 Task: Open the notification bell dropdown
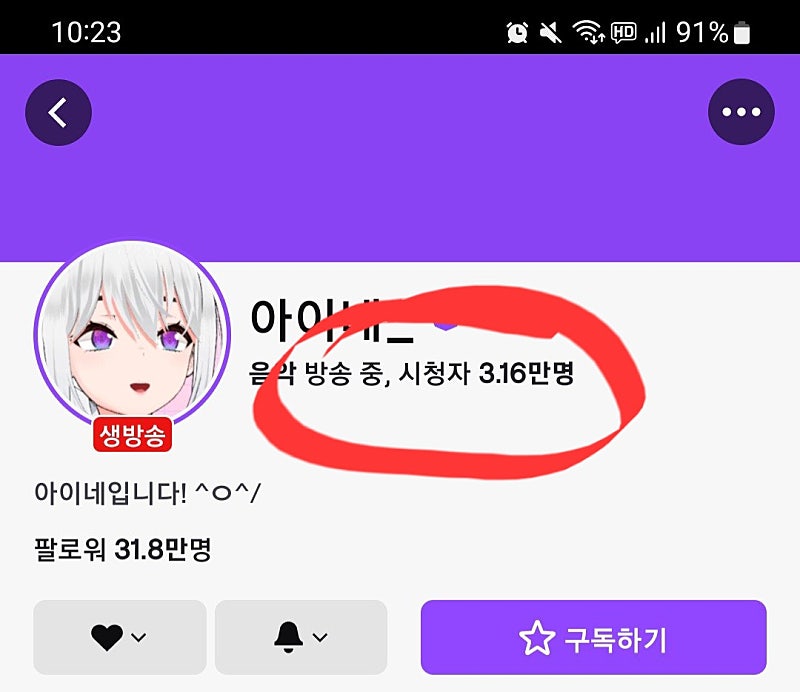(300, 637)
